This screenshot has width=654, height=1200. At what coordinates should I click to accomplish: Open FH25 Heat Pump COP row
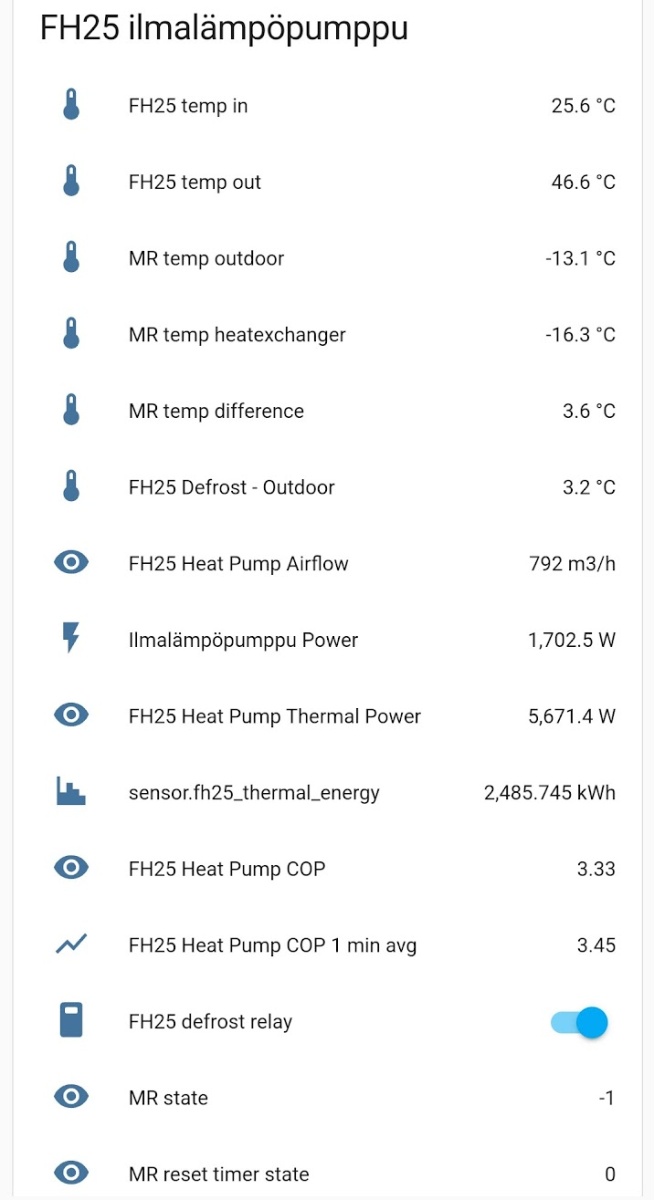pos(227,869)
